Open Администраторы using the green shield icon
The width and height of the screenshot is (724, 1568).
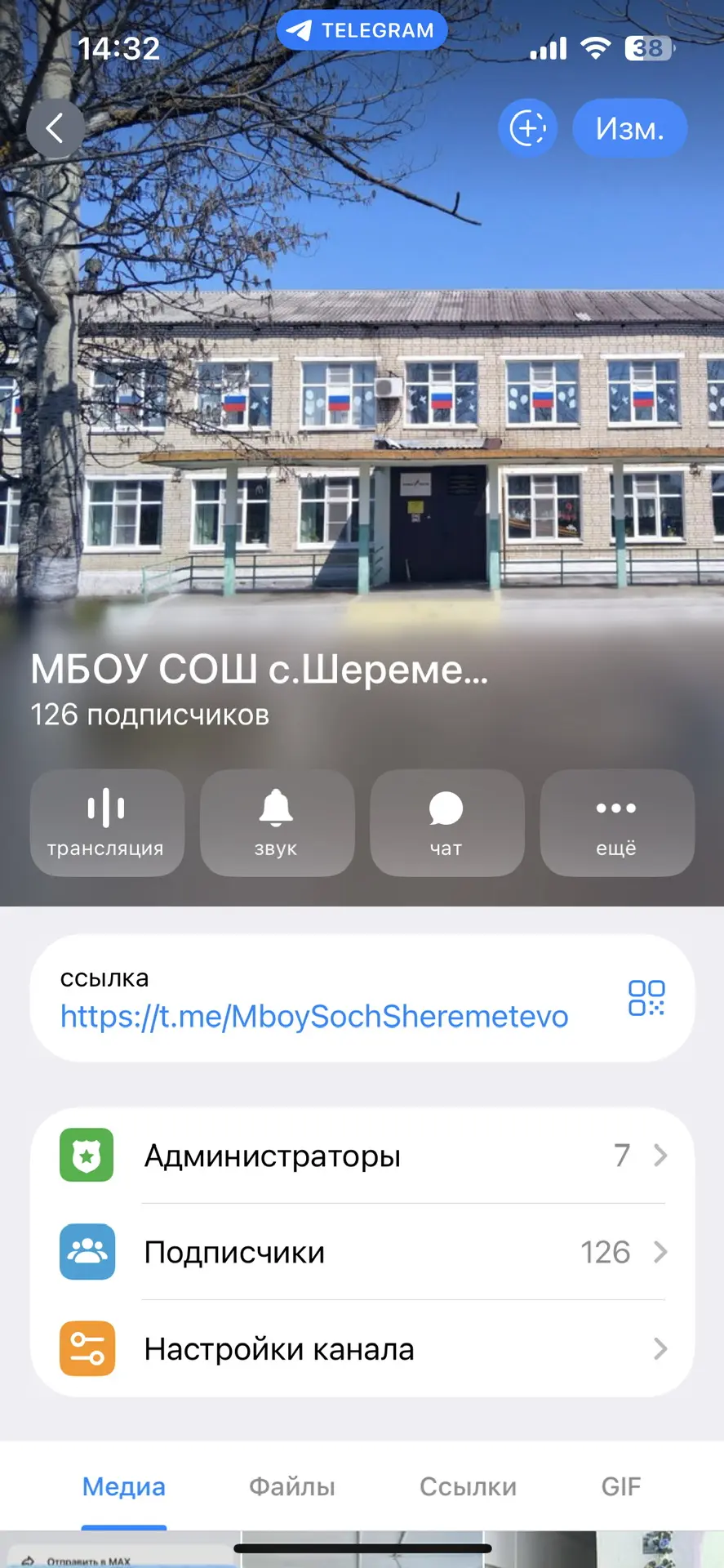point(87,1156)
